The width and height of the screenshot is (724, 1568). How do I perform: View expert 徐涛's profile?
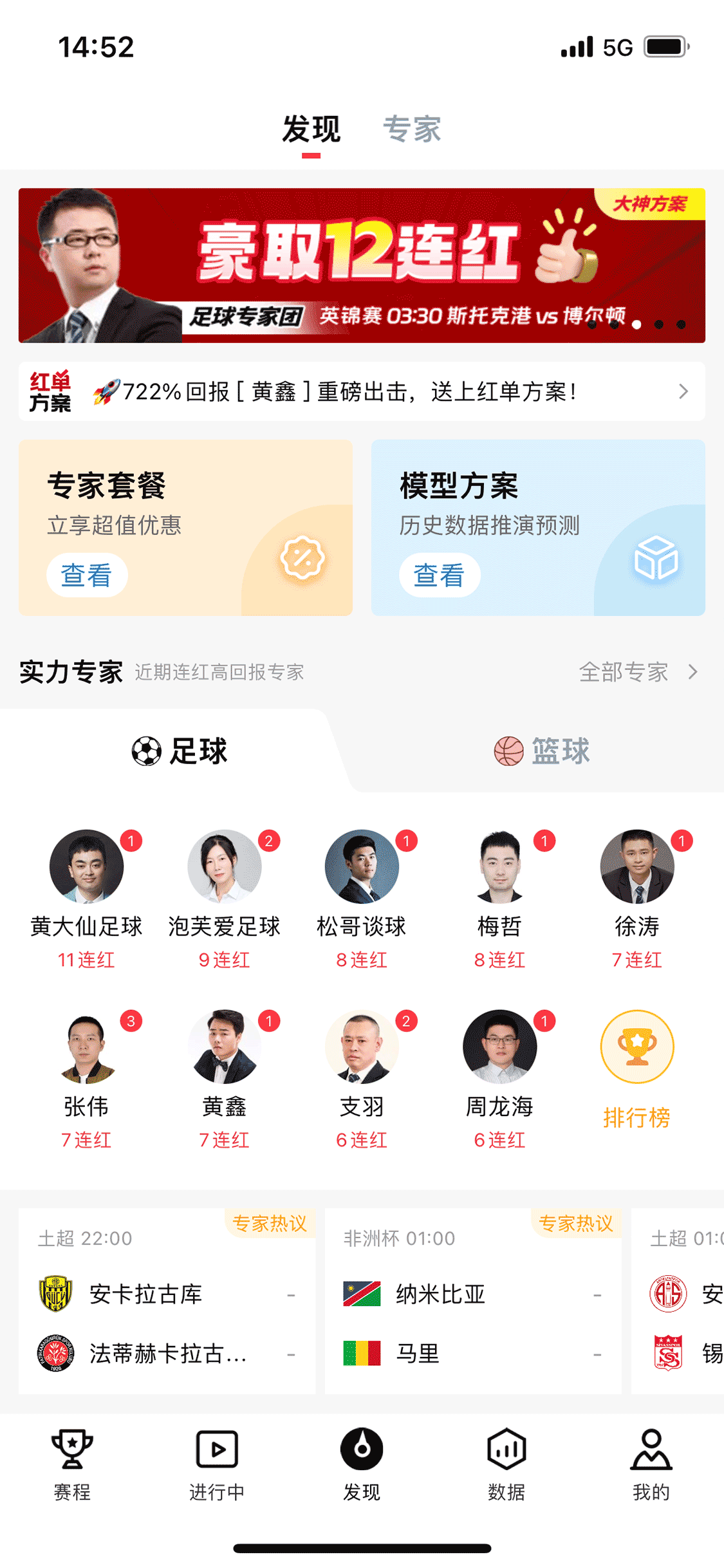(637, 868)
